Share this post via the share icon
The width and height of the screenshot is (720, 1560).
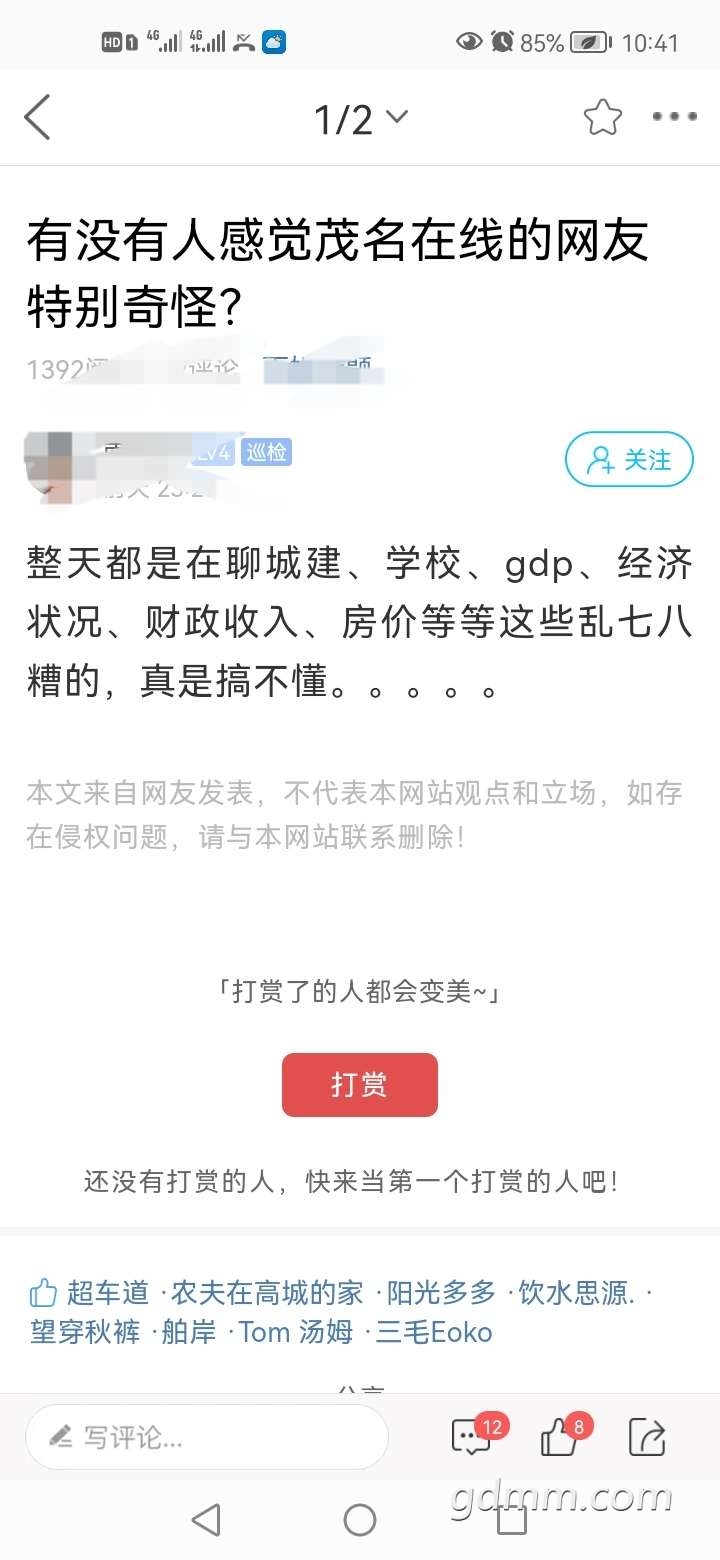(x=647, y=1438)
